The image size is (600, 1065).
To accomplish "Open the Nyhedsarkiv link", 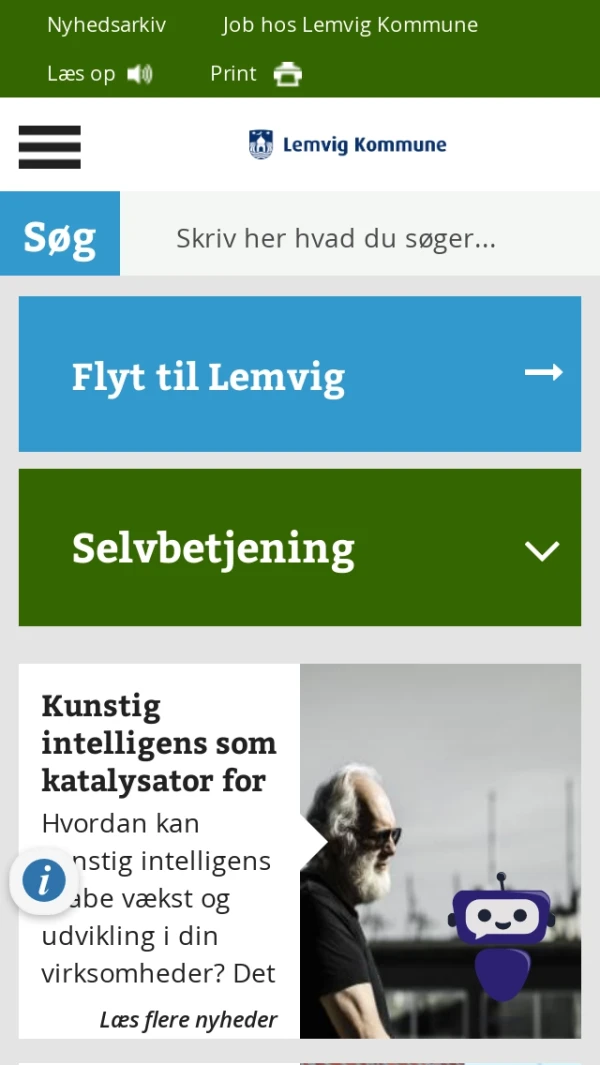I will (x=106, y=25).
